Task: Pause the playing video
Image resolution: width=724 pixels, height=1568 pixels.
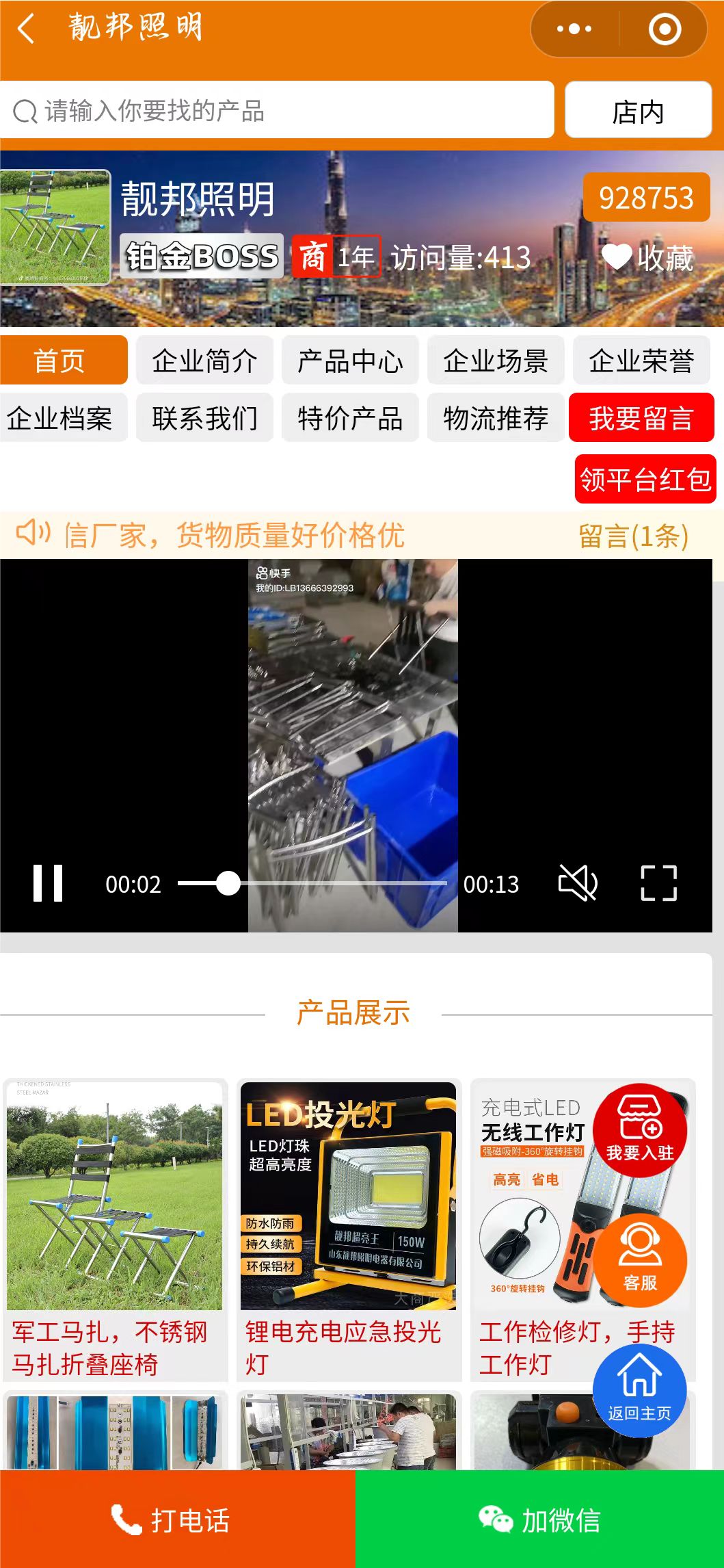Action: coord(48,883)
